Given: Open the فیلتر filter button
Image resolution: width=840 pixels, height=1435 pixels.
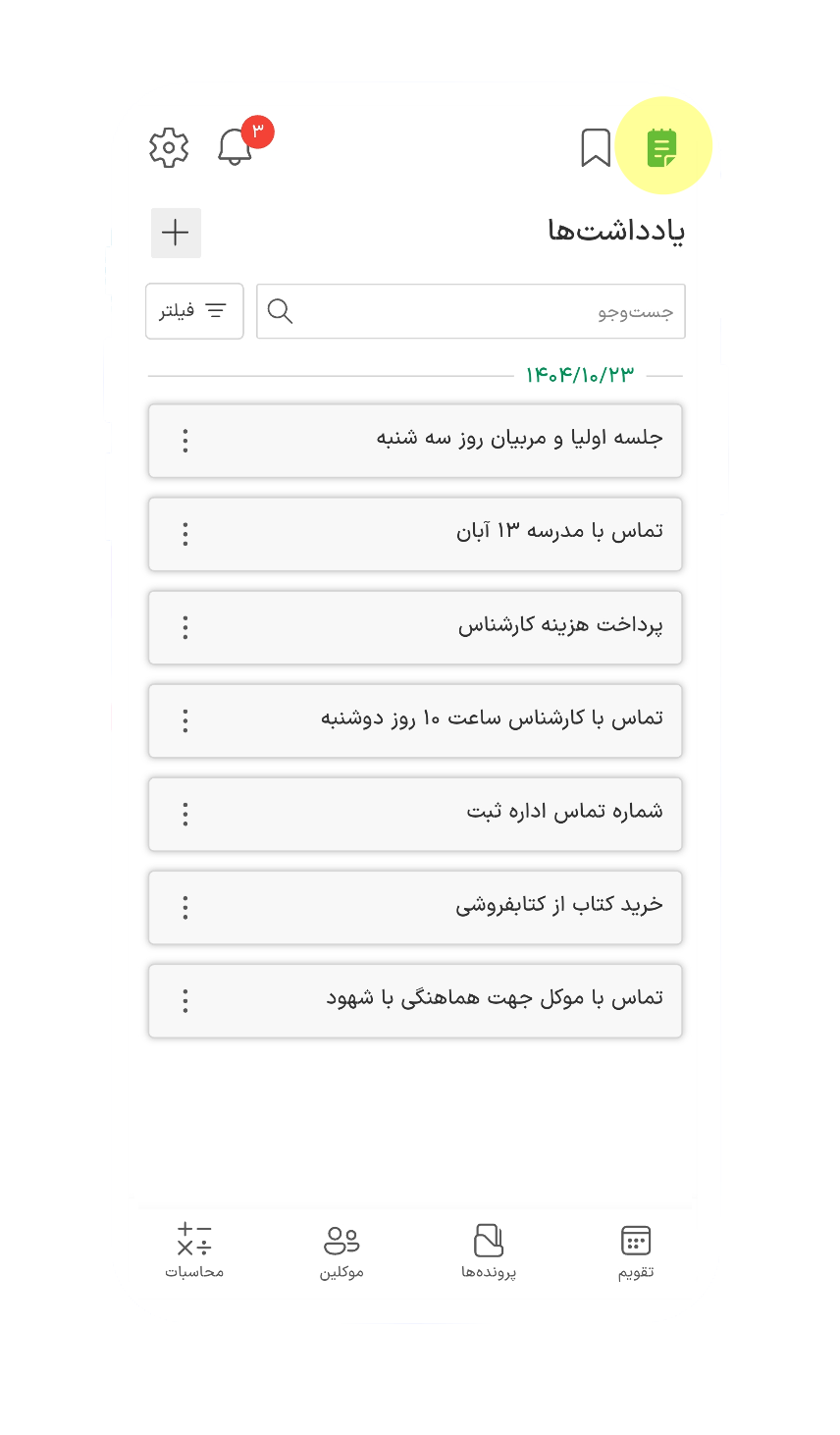Looking at the screenshot, I should 194,311.
